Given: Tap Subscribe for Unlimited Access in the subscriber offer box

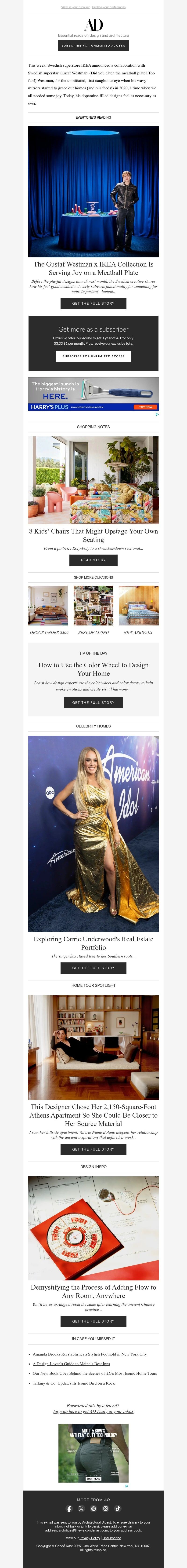Looking at the screenshot, I should pos(93,356).
